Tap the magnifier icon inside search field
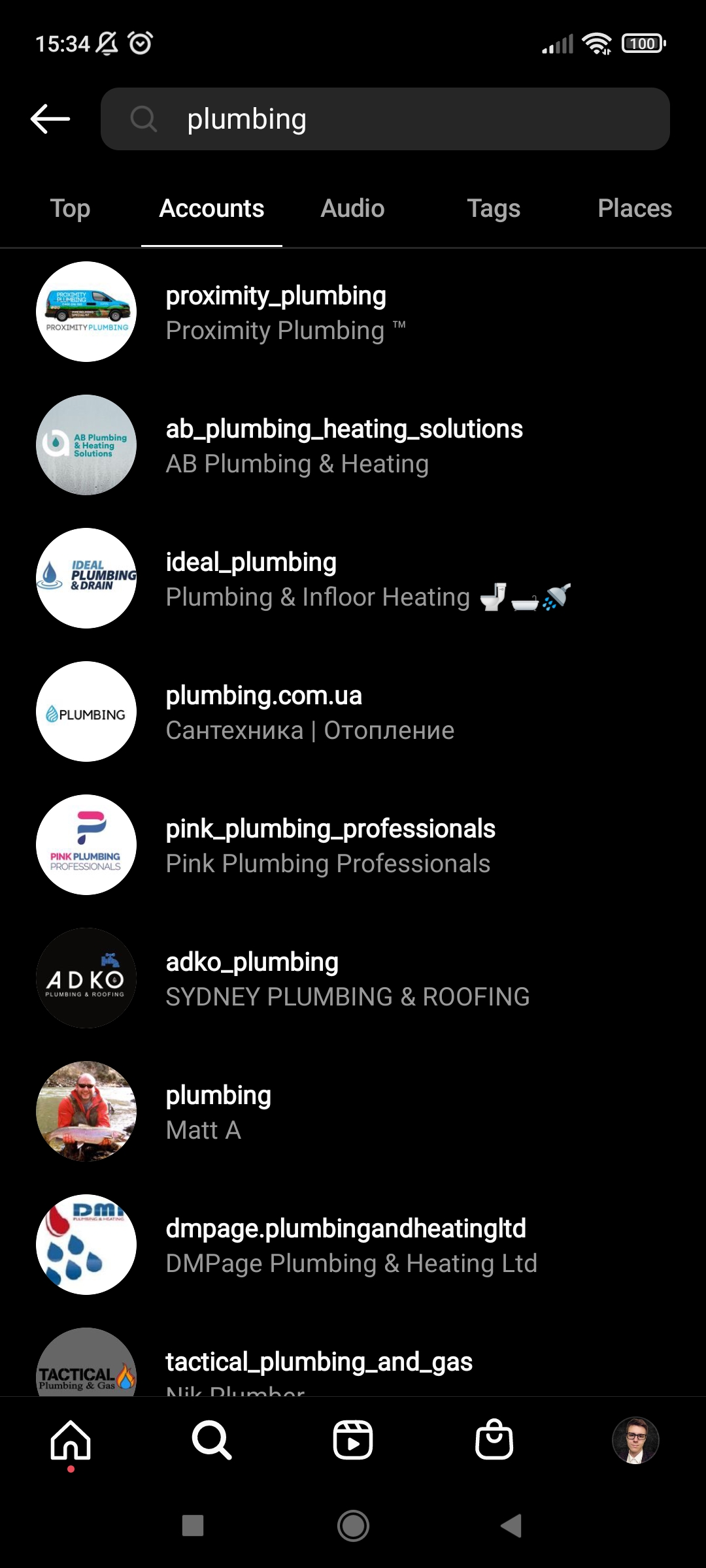Screen dimensions: 706x1568 [x=143, y=119]
